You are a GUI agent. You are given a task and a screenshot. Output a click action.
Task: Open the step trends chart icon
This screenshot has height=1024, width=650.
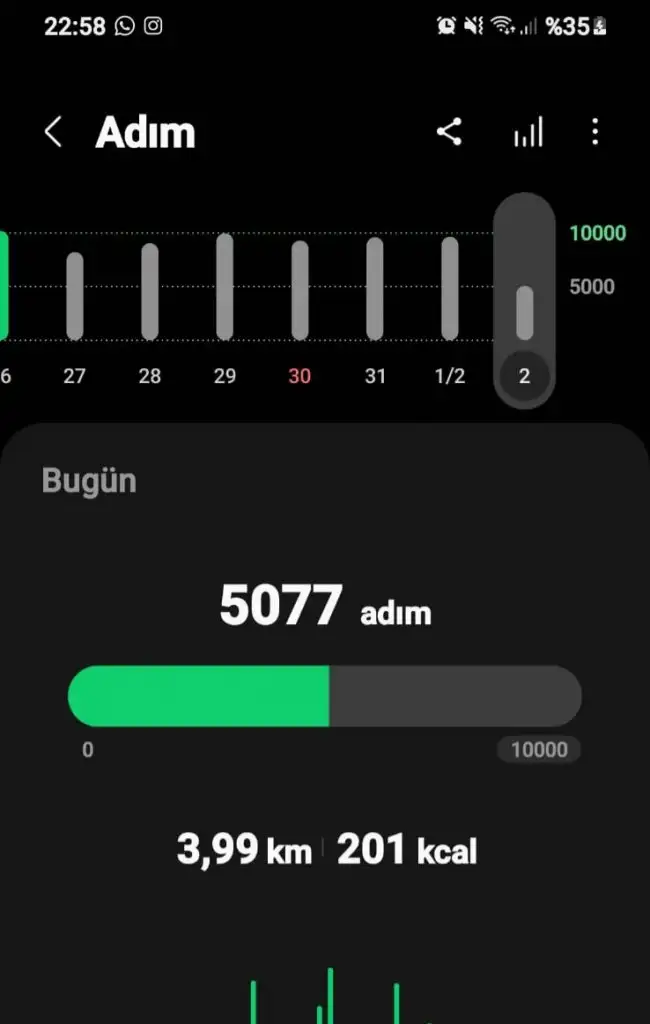pos(528,132)
